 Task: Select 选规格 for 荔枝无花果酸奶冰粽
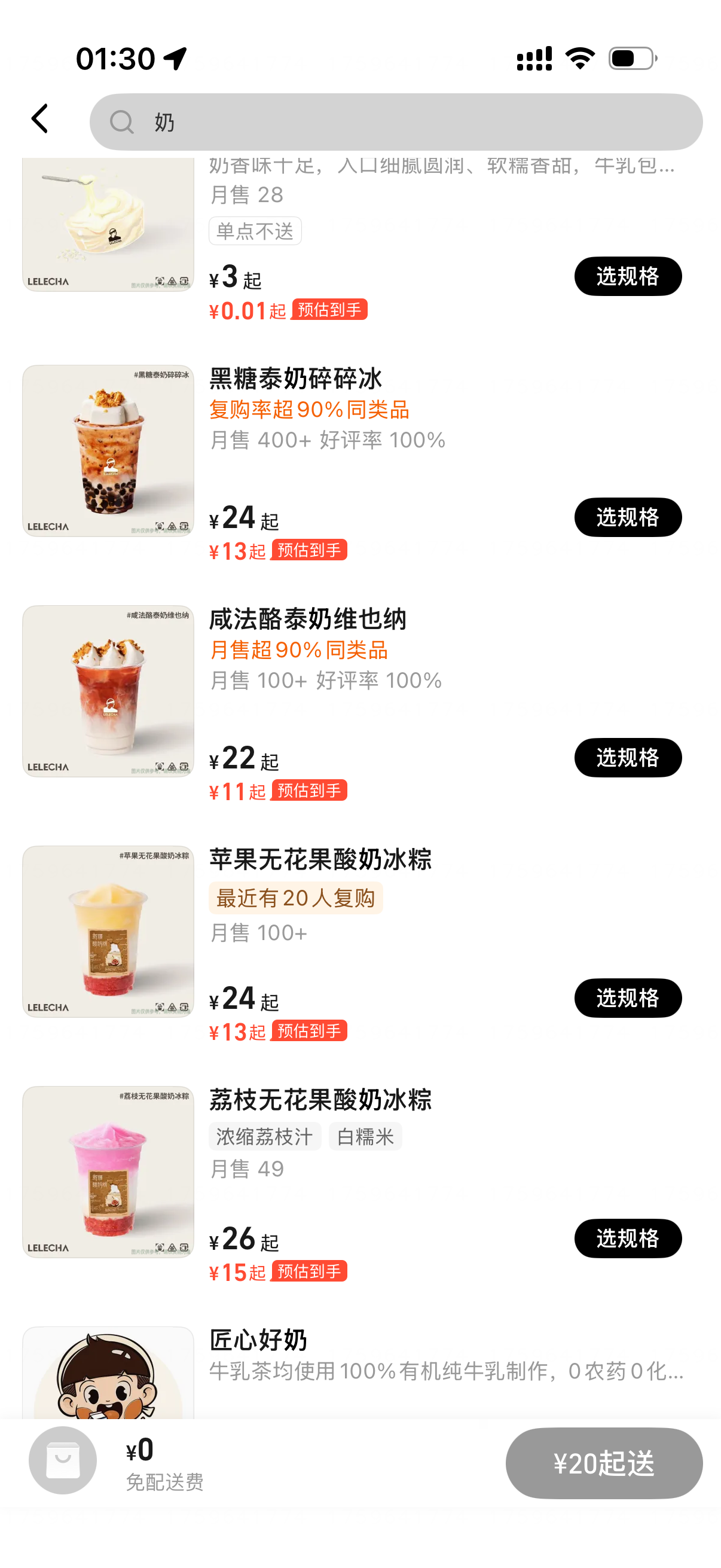click(627, 1238)
